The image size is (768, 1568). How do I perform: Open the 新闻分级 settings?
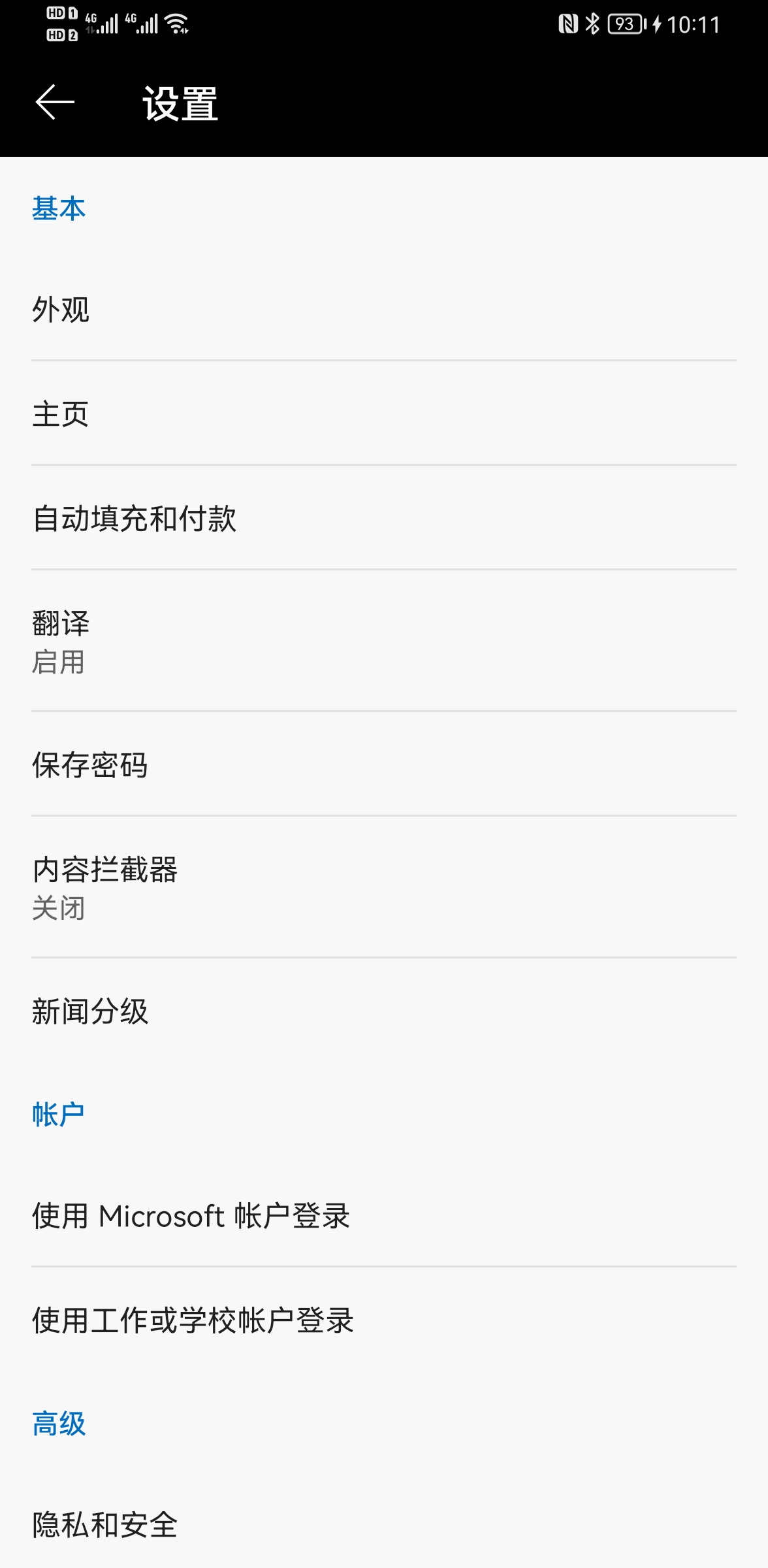click(x=90, y=1011)
